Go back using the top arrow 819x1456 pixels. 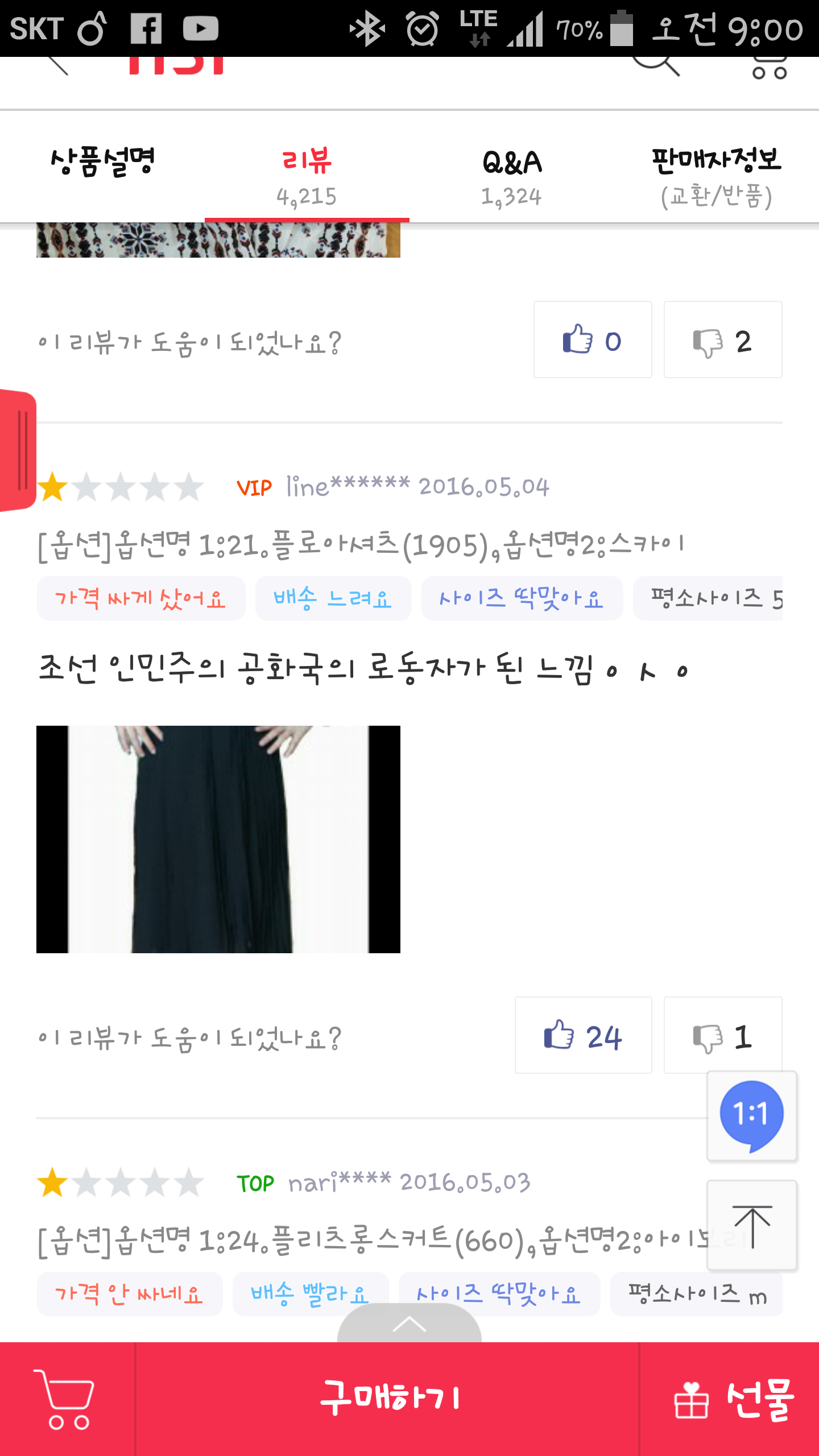point(57,66)
